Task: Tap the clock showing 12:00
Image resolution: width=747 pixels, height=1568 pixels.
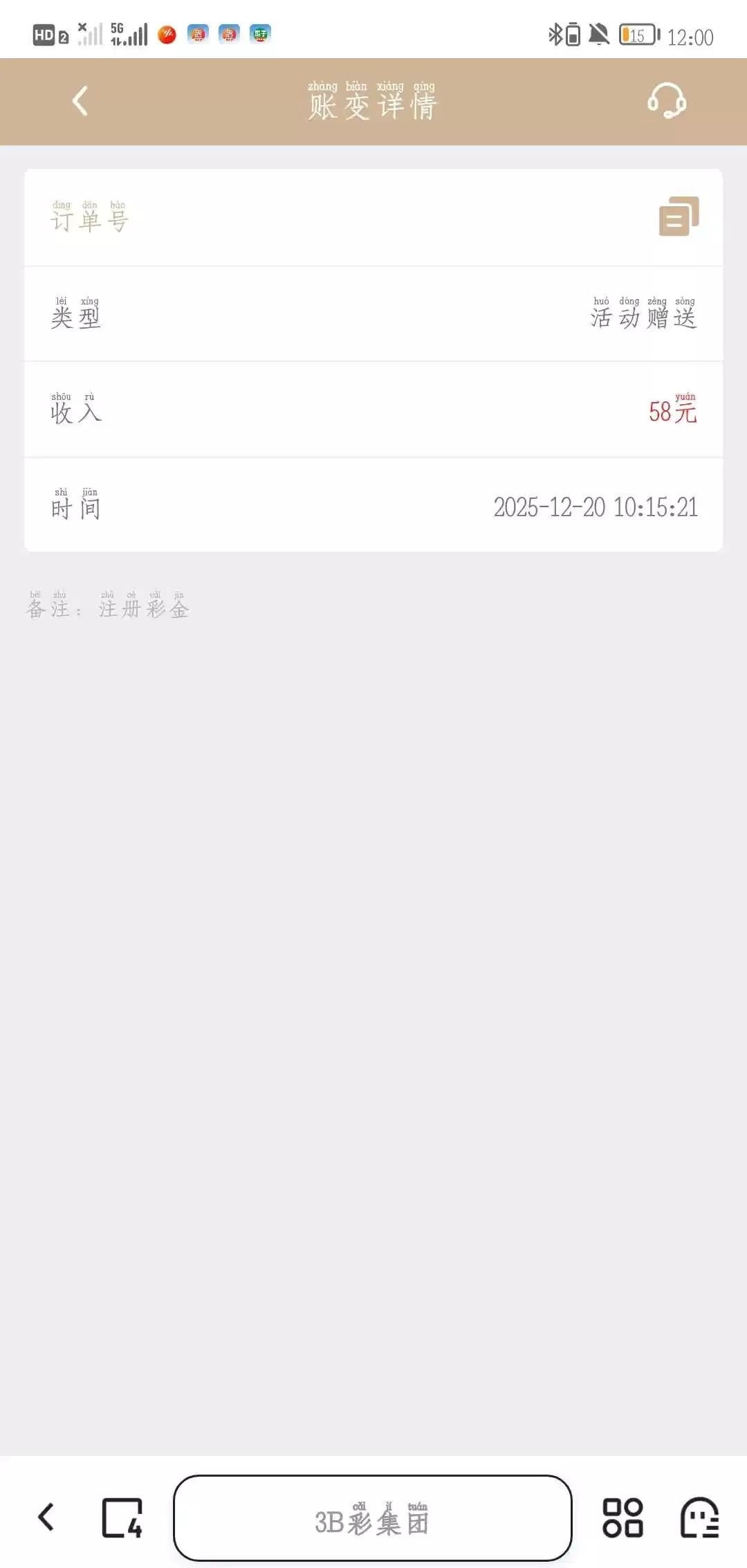Action: tap(692, 37)
